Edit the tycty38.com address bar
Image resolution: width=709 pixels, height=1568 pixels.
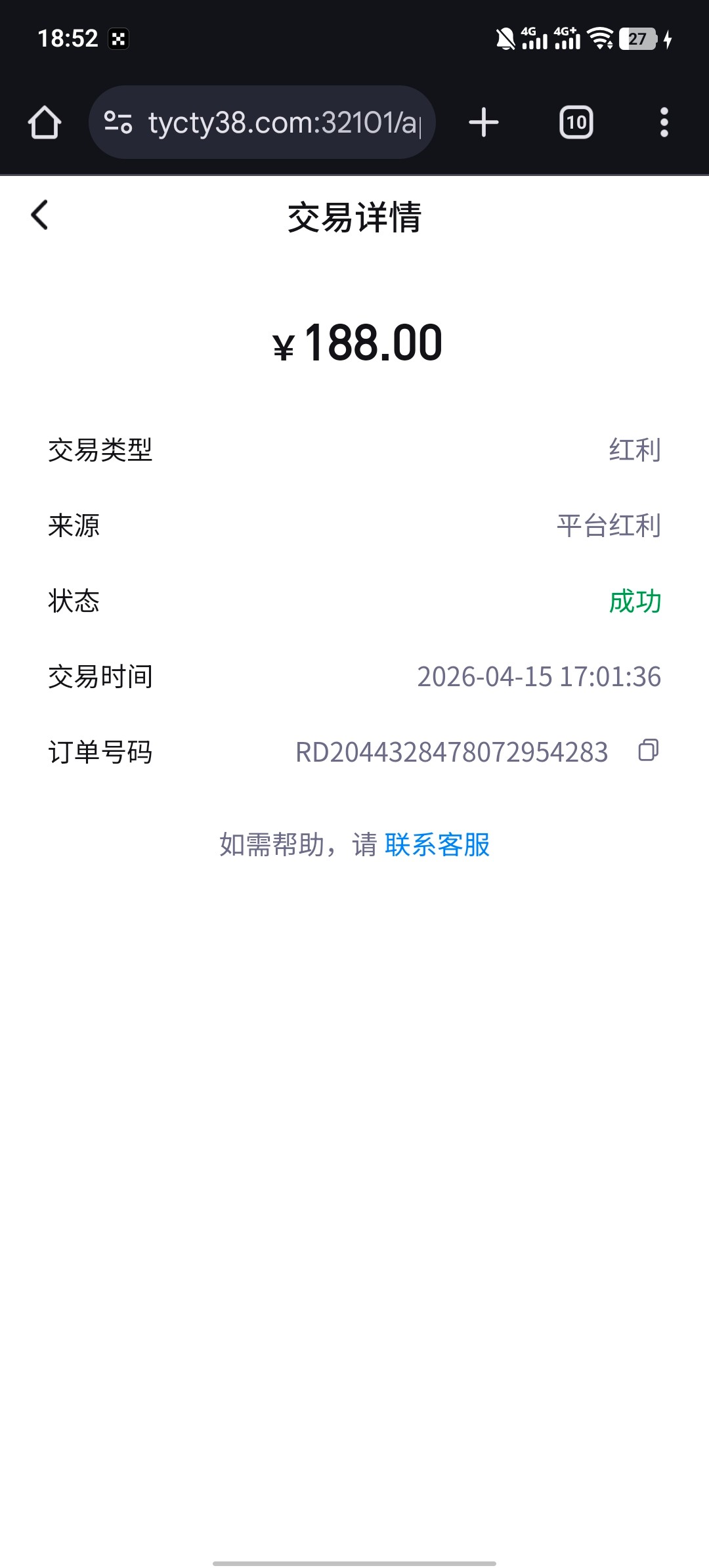pos(282,123)
